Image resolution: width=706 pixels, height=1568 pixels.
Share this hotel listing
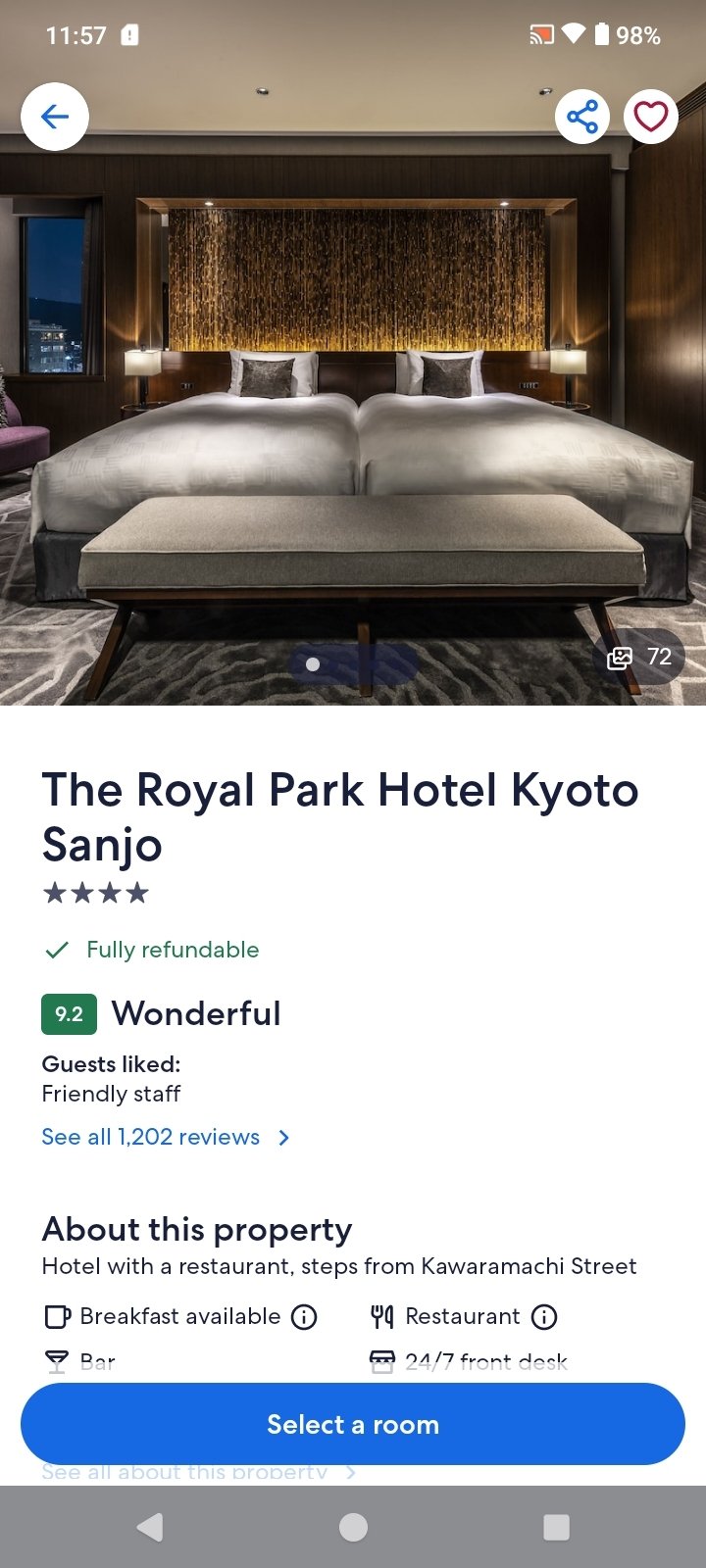click(582, 117)
